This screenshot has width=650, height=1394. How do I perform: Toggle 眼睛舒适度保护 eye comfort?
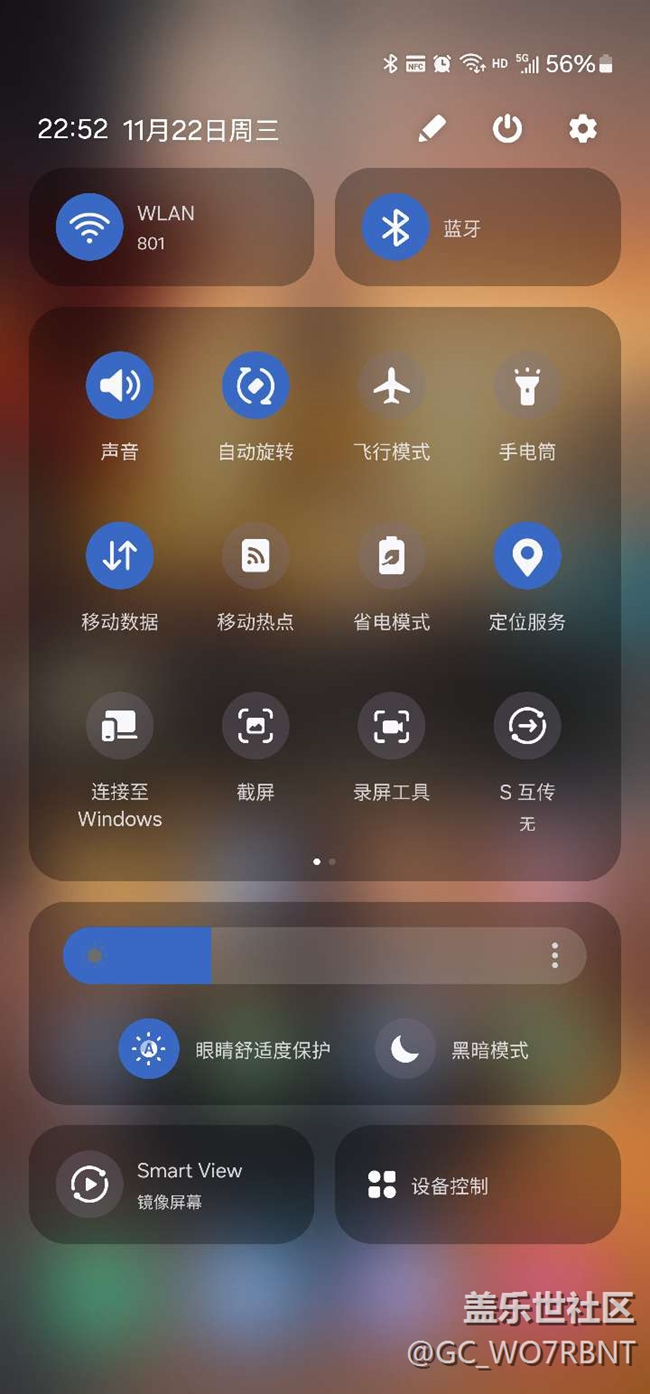click(x=149, y=1049)
